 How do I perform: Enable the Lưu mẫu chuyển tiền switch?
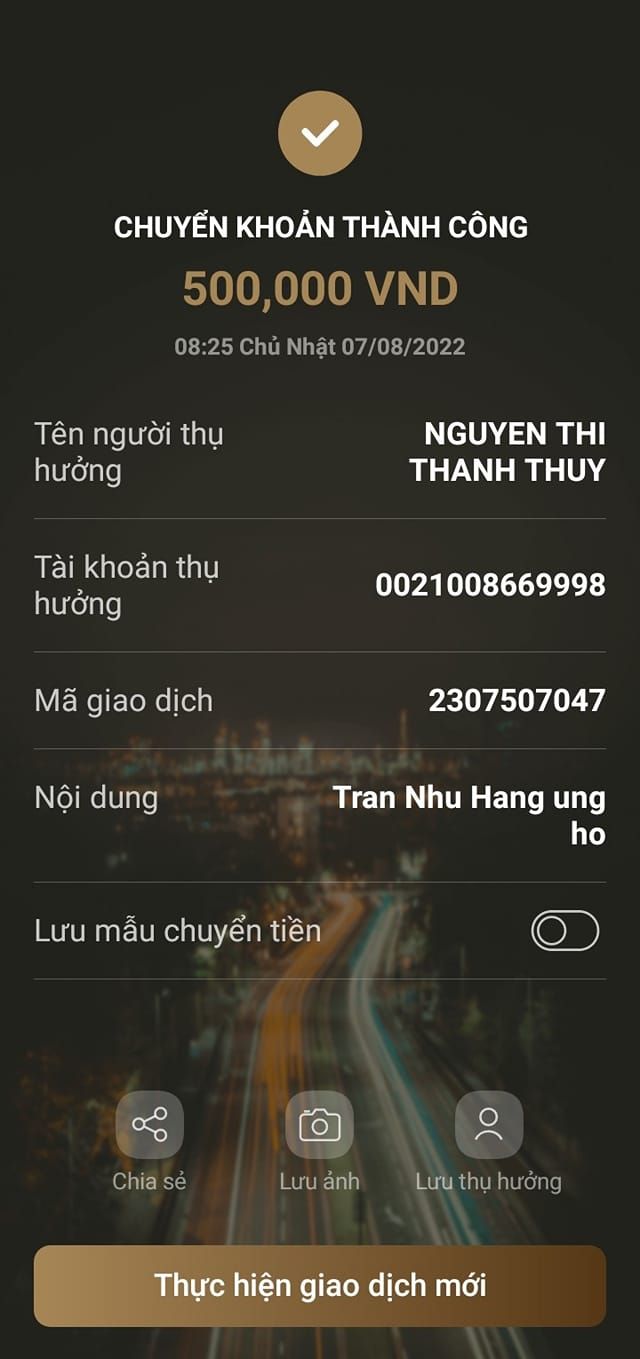coord(565,931)
